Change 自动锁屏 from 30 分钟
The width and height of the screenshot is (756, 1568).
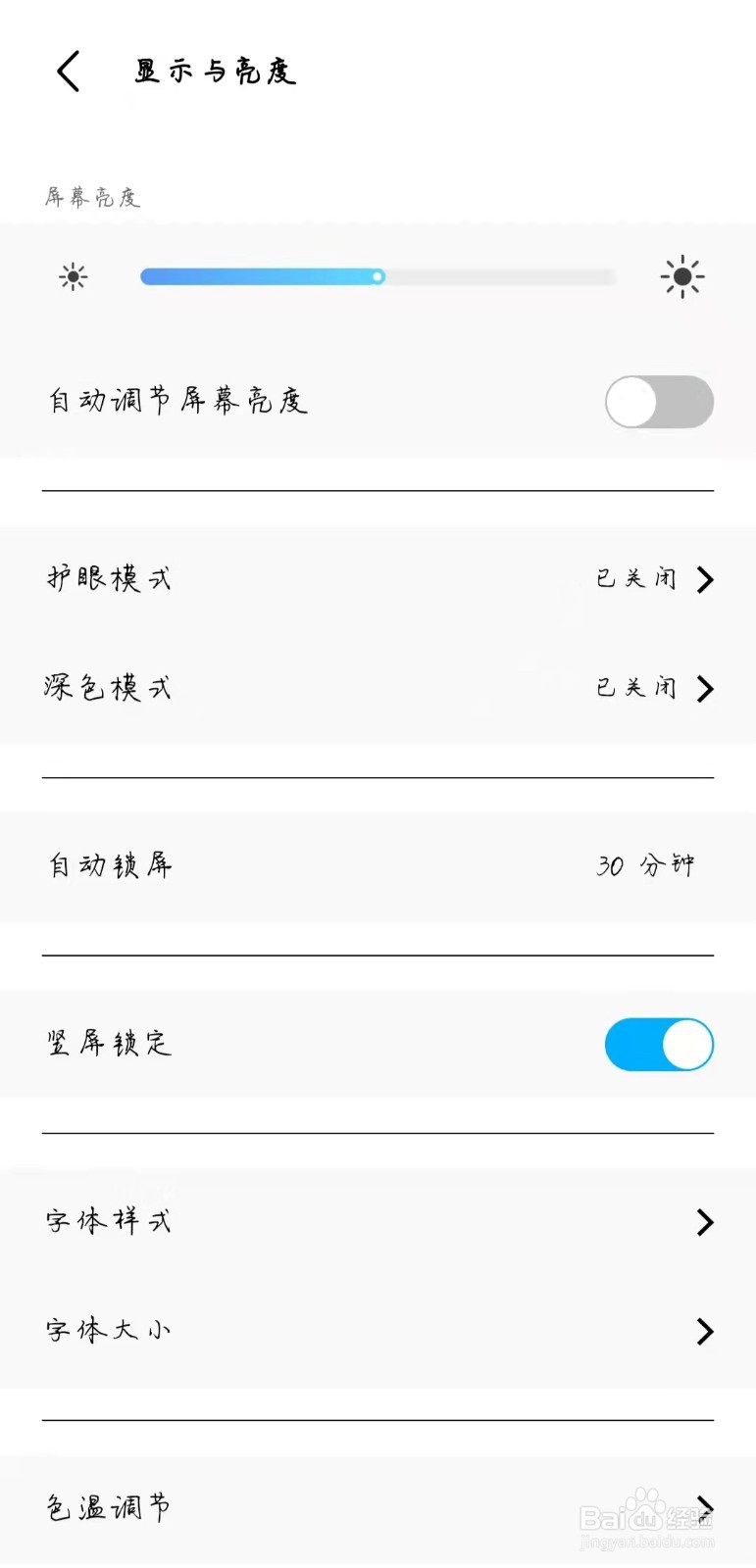pos(646,866)
